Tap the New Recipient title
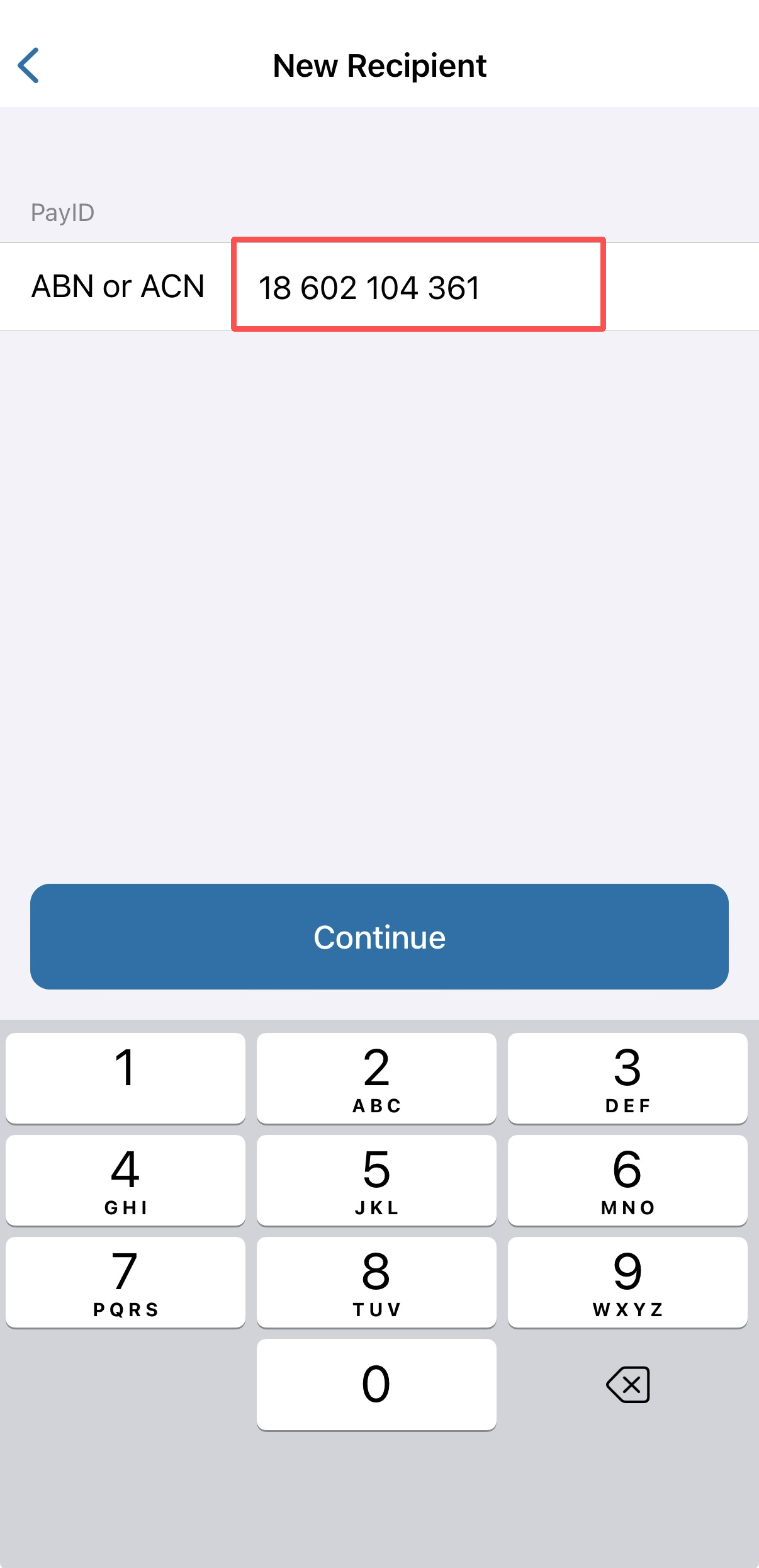 pyautogui.click(x=379, y=65)
